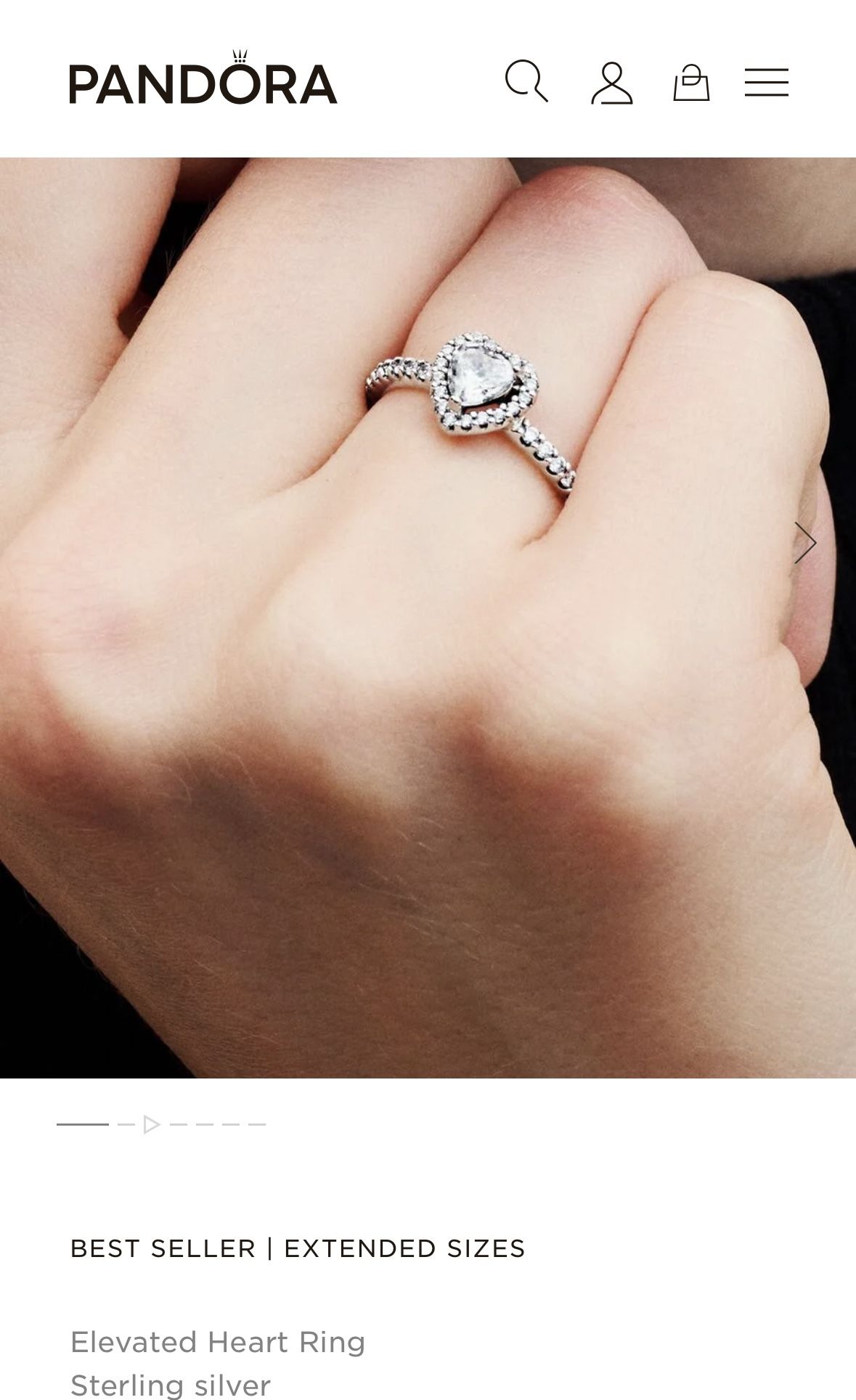Show next image with the right chevron
The height and width of the screenshot is (1400, 856).
pos(806,543)
